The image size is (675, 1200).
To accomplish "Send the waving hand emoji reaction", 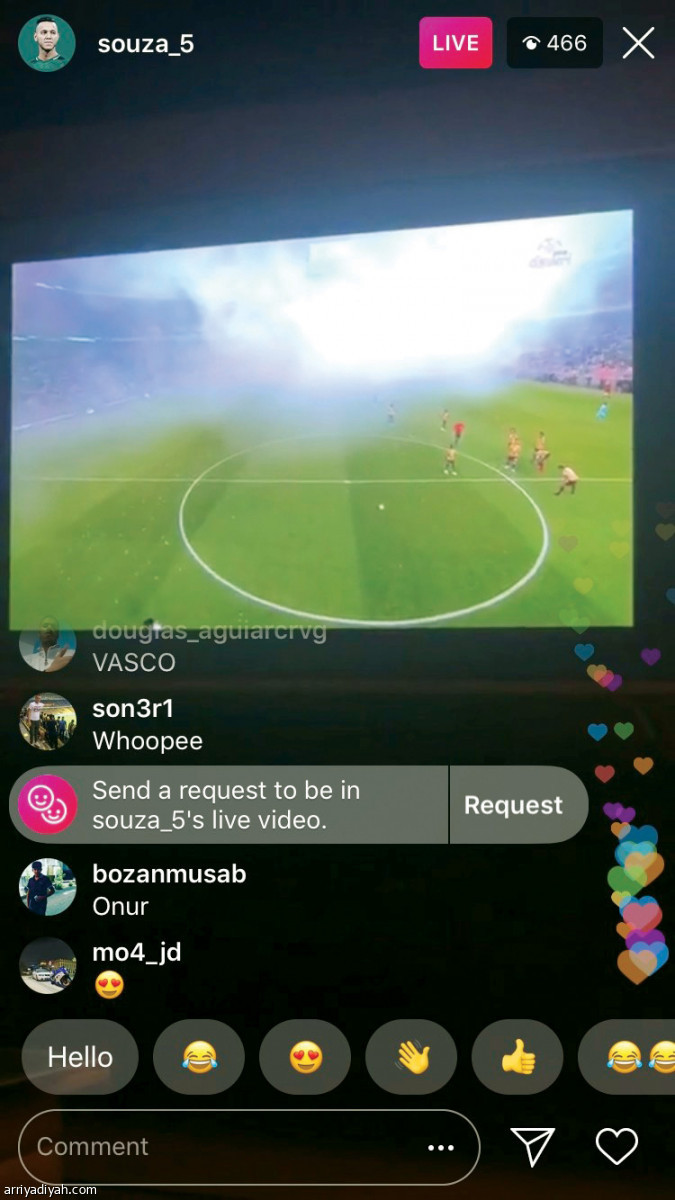I will [x=411, y=1057].
